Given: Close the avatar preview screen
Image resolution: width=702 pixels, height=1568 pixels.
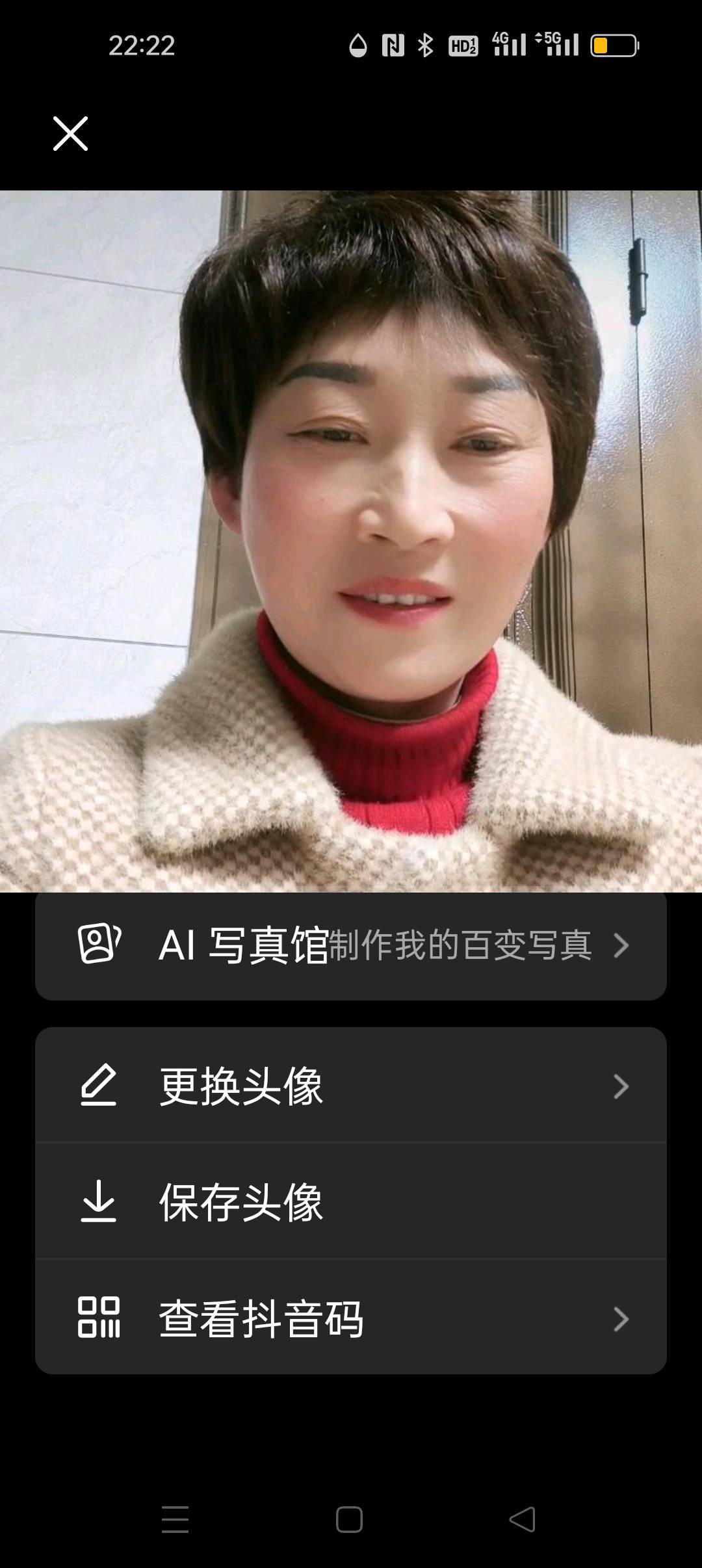Looking at the screenshot, I should [70, 134].
